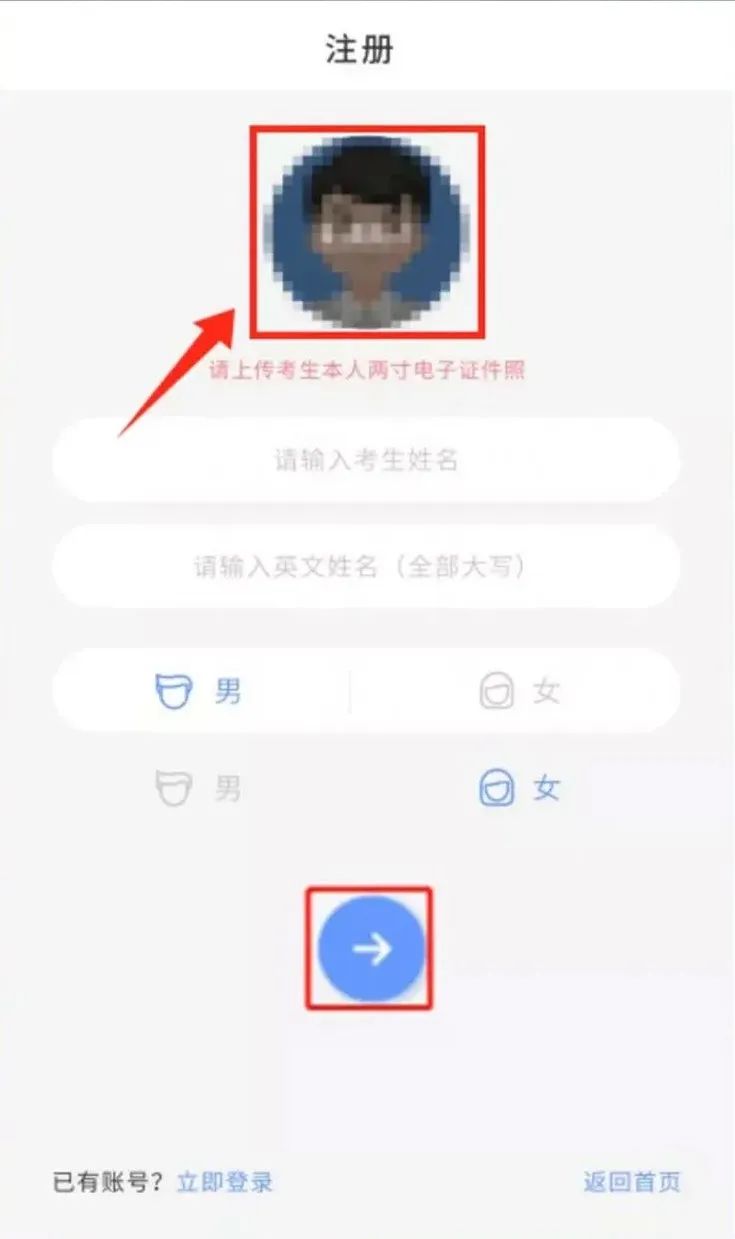Open the 立即登录 login link

pyautogui.click(x=224, y=1182)
